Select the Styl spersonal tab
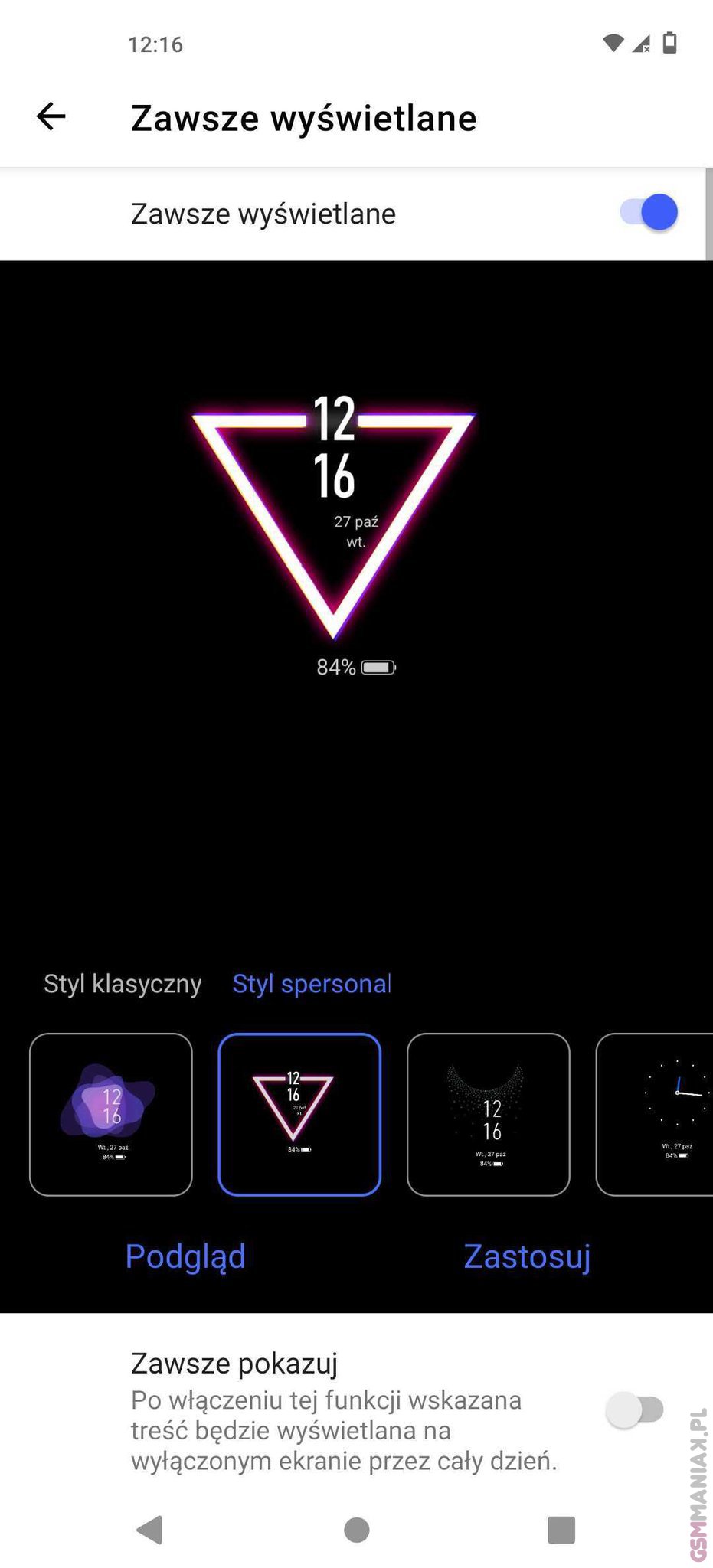This screenshot has height=1568, width=713. [x=312, y=984]
